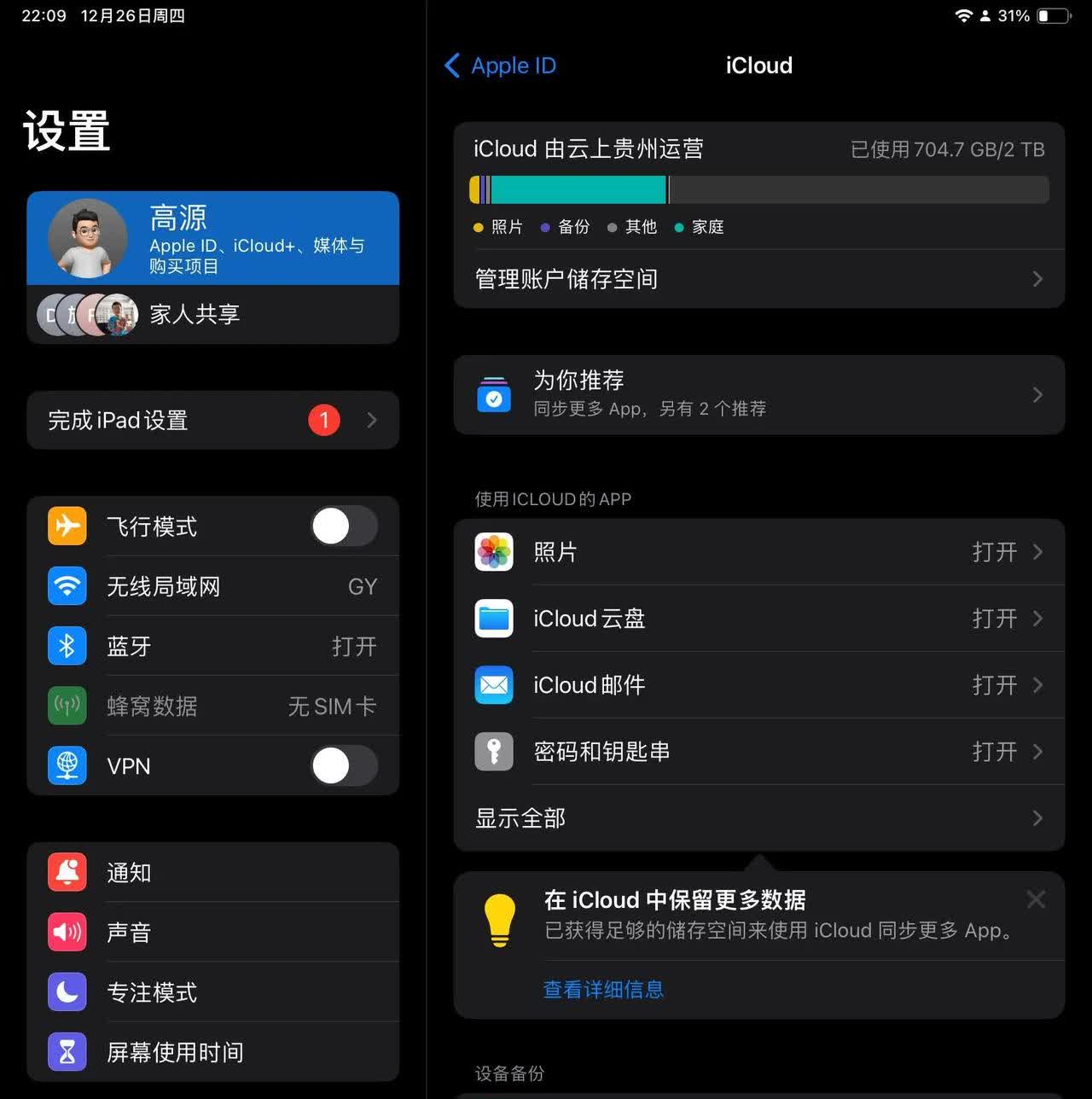
Task: Open iCloud邮件 settings
Action: [758, 685]
